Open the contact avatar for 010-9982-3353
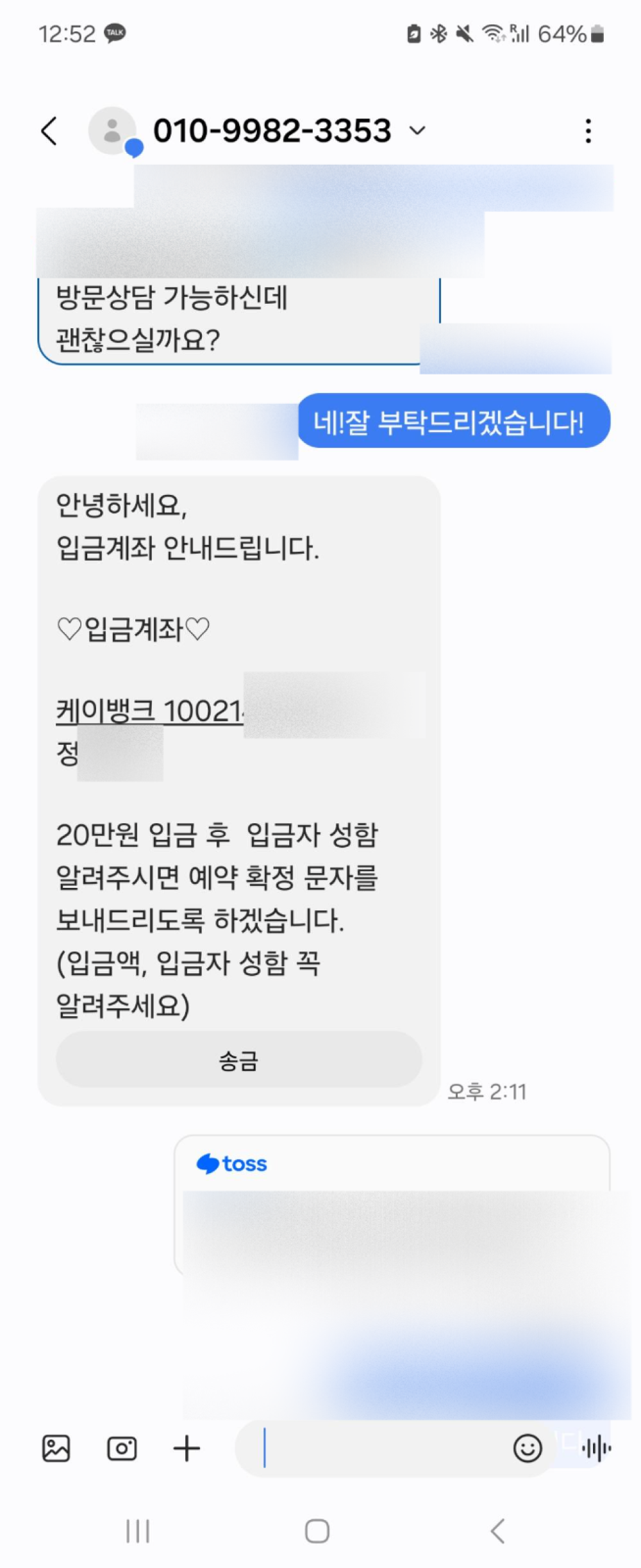Image resolution: width=641 pixels, height=1568 pixels. pos(113,131)
